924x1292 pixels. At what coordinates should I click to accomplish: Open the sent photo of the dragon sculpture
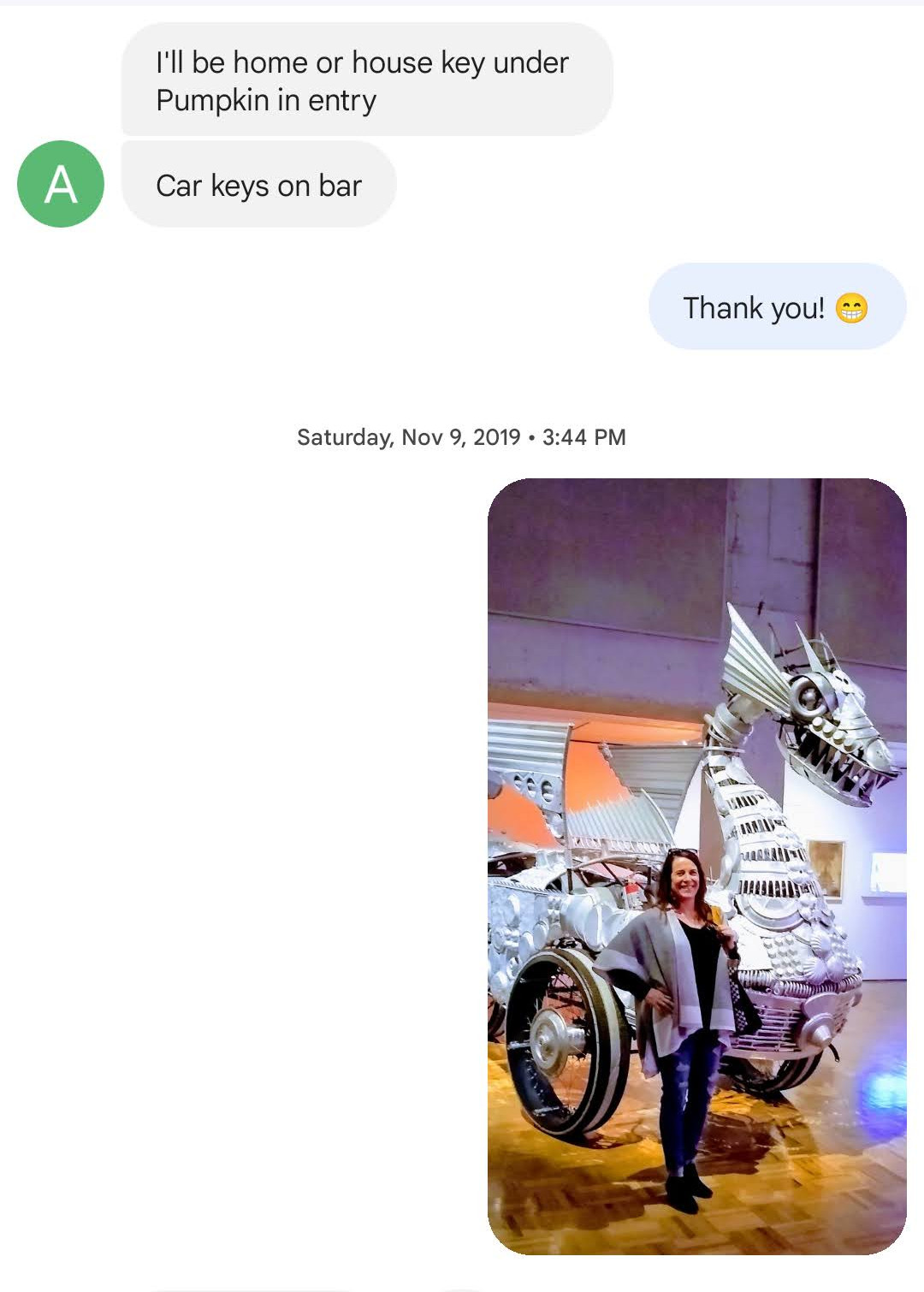point(696,866)
